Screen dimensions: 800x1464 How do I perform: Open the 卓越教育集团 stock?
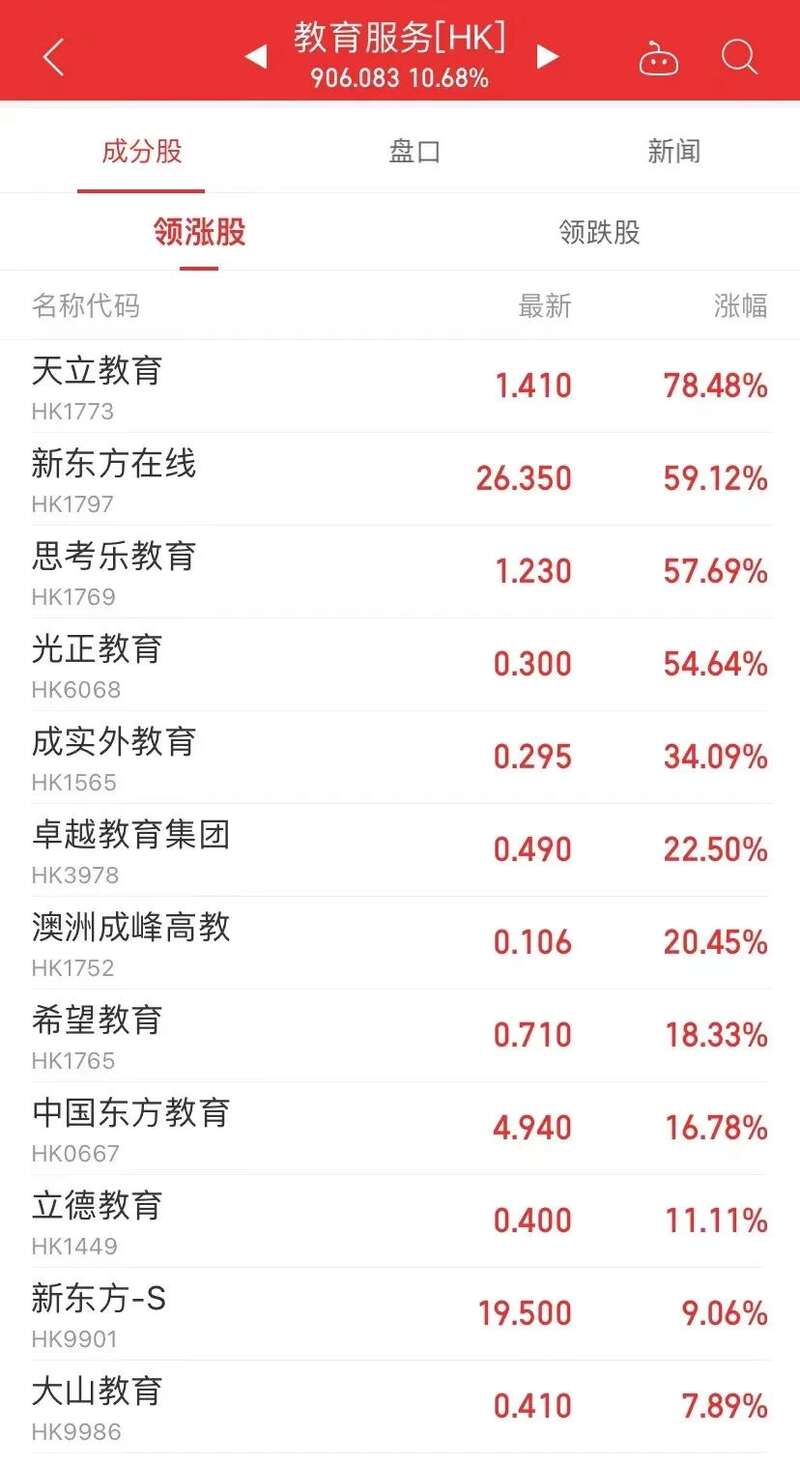coord(400,850)
